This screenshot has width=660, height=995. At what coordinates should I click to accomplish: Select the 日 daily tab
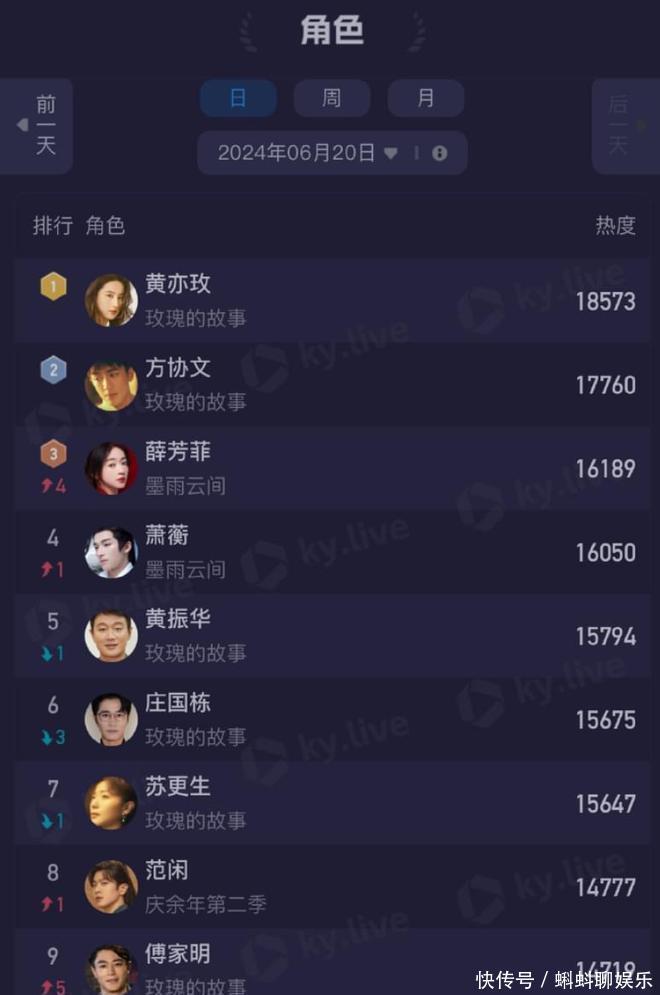click(238, 98)
